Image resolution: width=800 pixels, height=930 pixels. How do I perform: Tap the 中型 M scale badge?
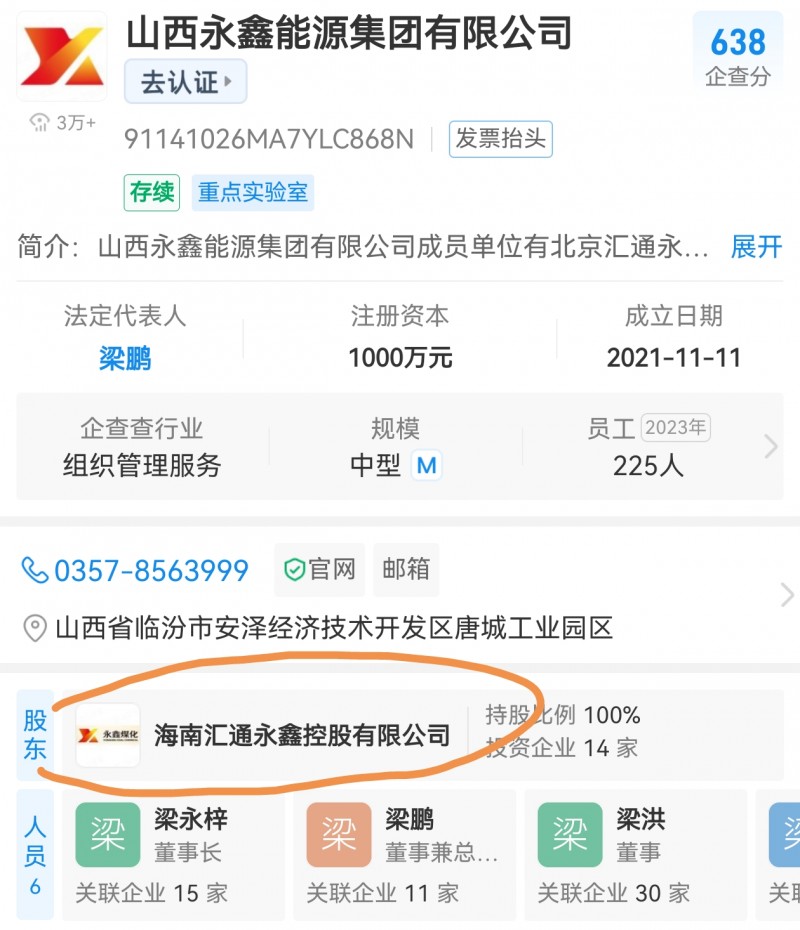click(x=427, y=466)
